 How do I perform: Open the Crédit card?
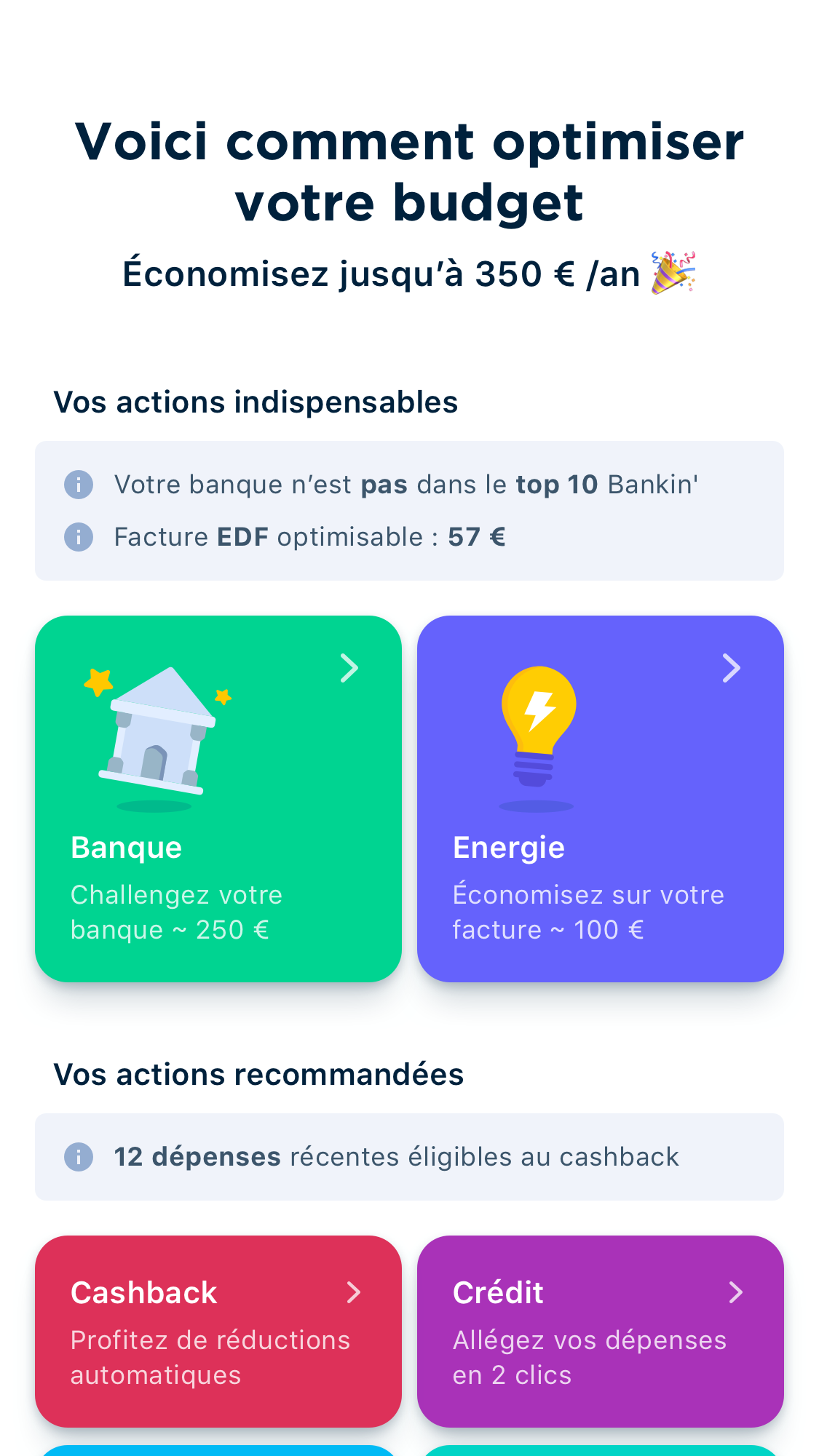[x=601, y=1331]
